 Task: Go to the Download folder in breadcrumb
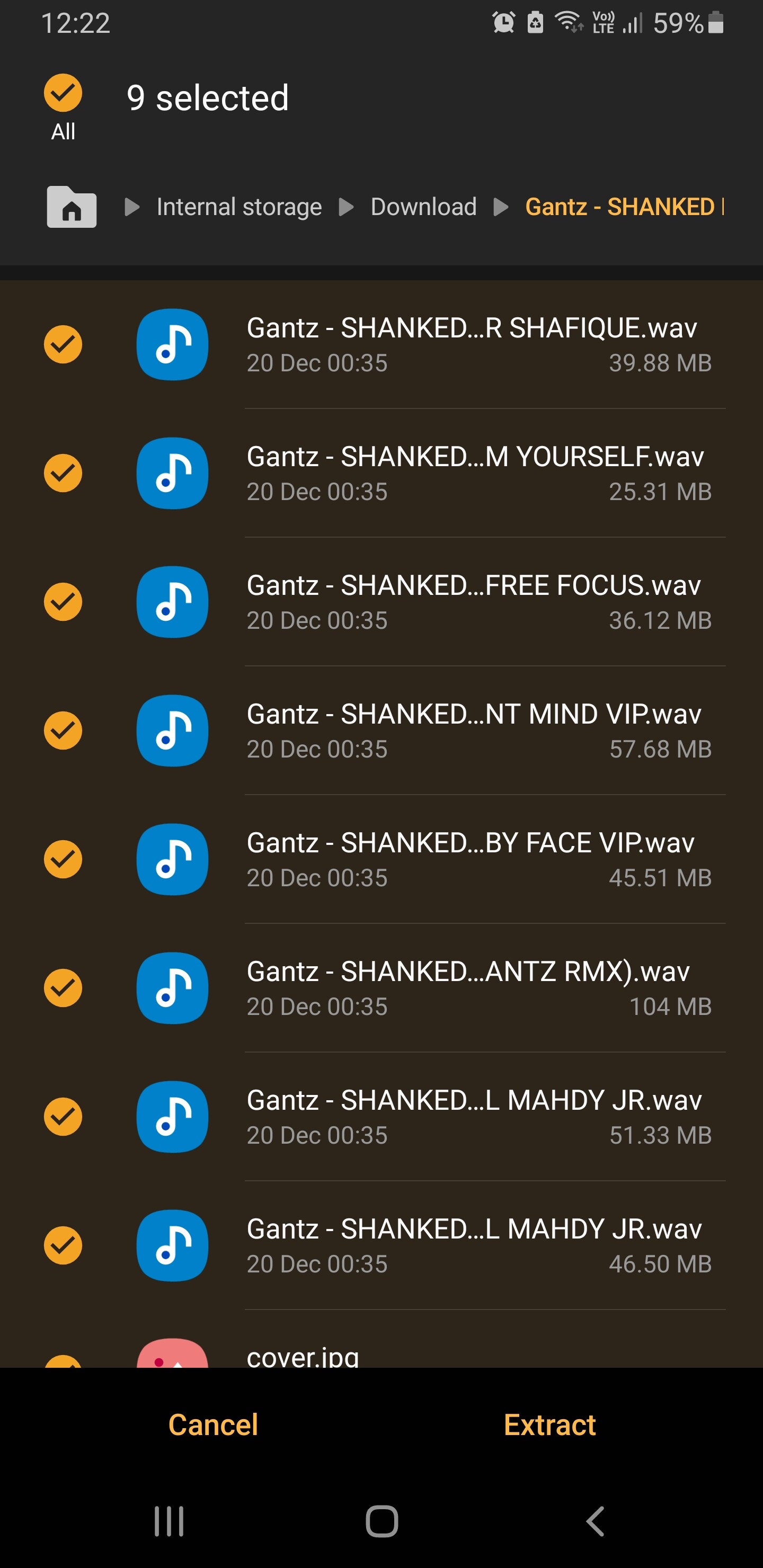tap(423, 207)
